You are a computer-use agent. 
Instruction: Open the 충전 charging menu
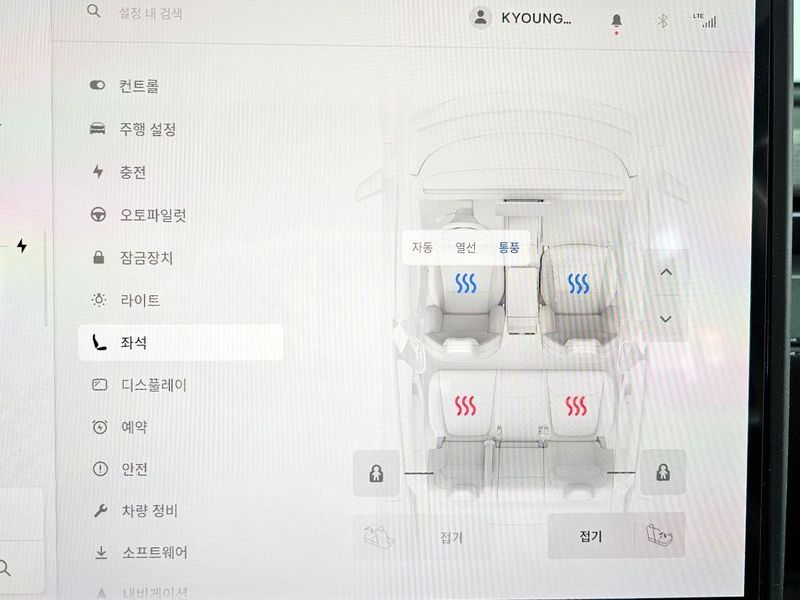(133, 172)
